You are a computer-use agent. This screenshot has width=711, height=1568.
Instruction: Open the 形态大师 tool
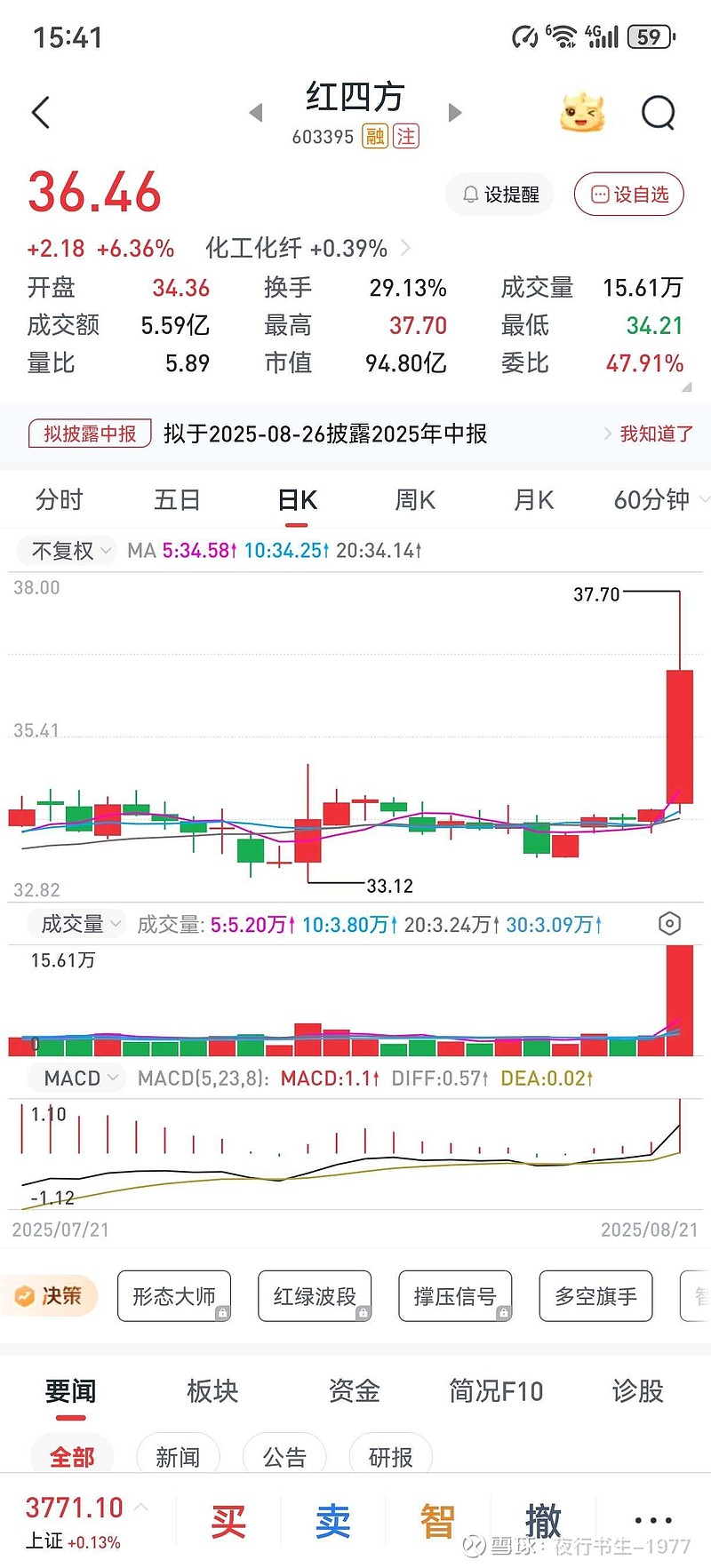pyautogui.click(x=174, y=1296)
